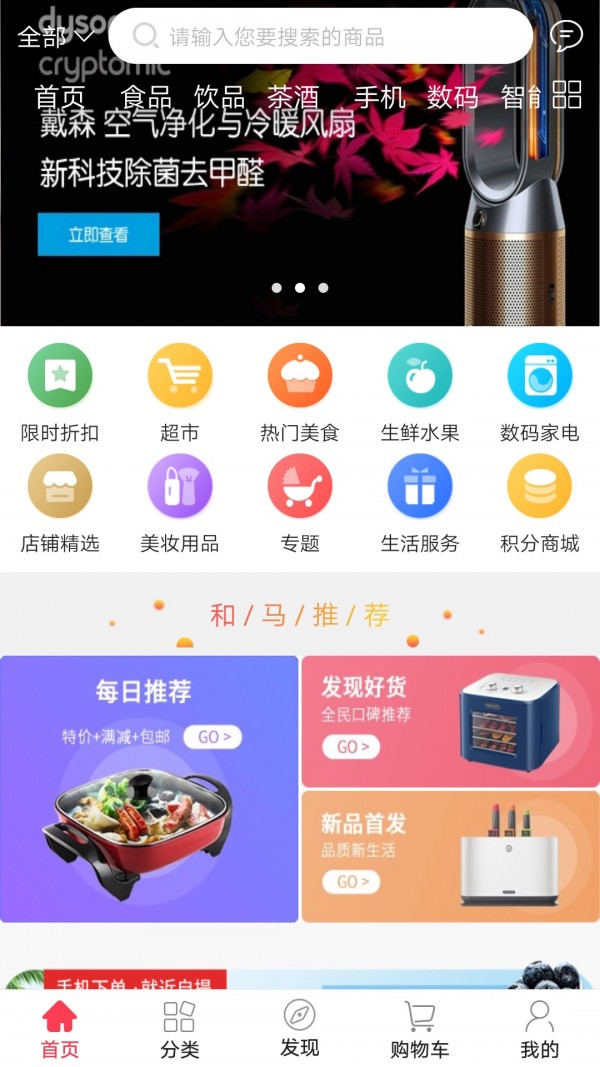
Task: Open the 发现好货 card
Action: tap(450, 721)
